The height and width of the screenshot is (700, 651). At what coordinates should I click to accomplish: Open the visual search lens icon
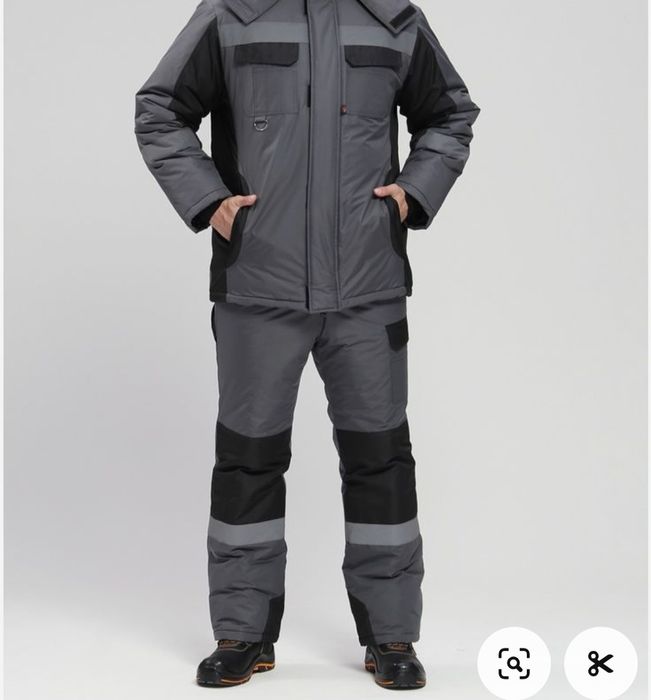tap(513, 663)
